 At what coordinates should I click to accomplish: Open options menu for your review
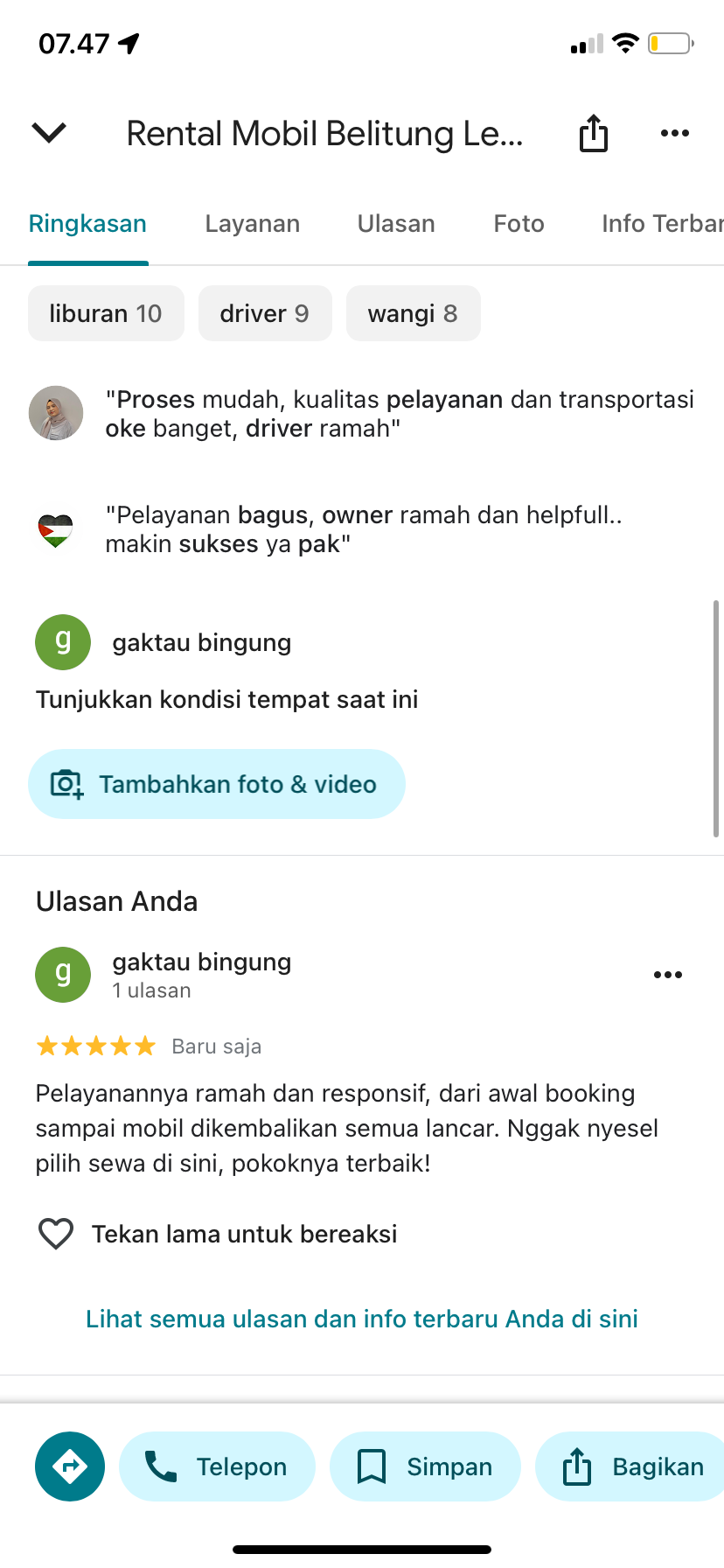point(668,975)
